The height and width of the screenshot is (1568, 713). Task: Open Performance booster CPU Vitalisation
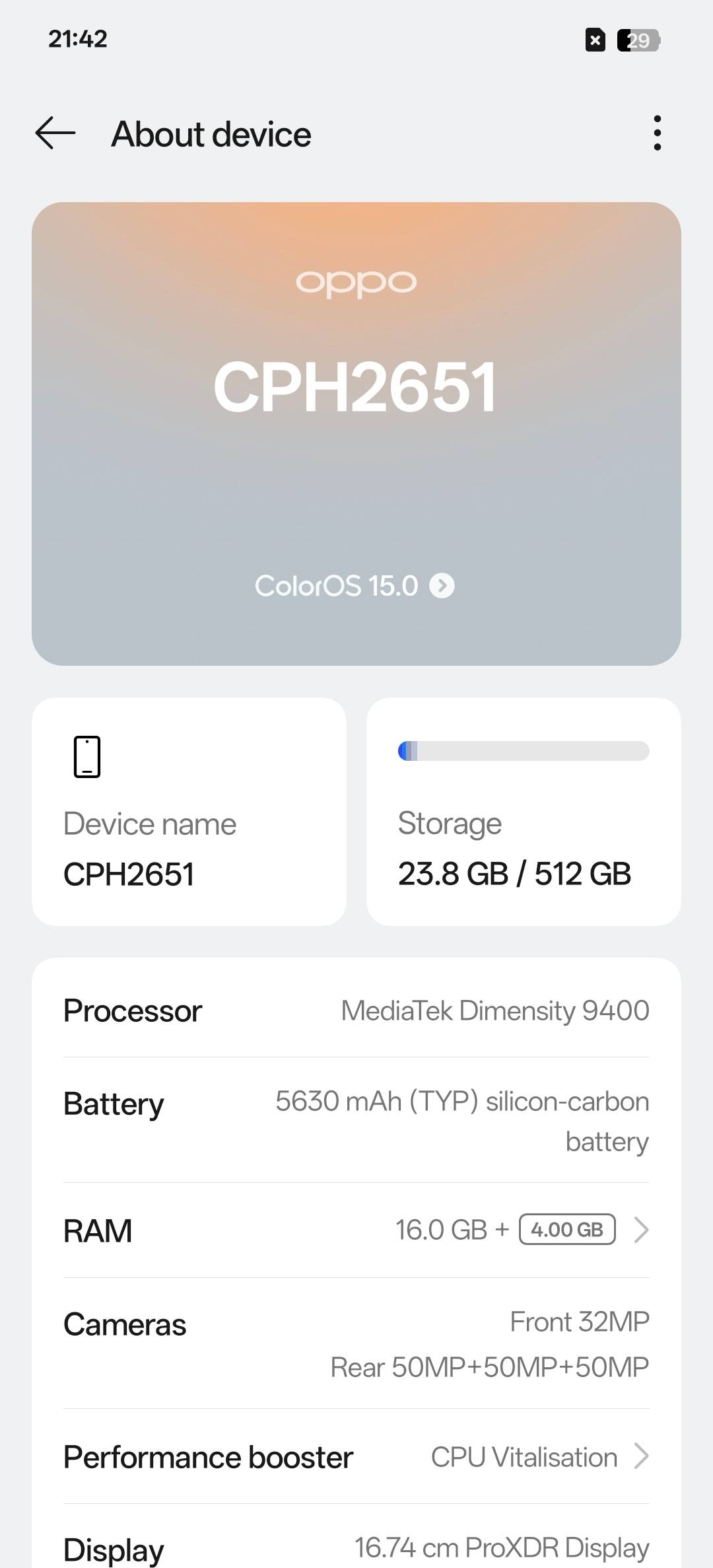[356, 1456]
